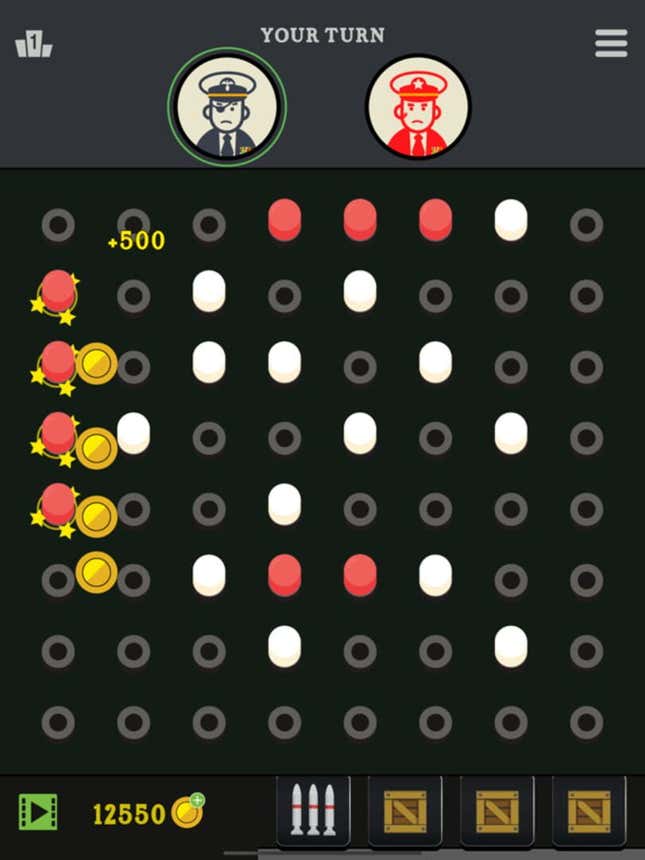
Task: Tap the navy captain player avatar
Action: (x=227, y=107)
